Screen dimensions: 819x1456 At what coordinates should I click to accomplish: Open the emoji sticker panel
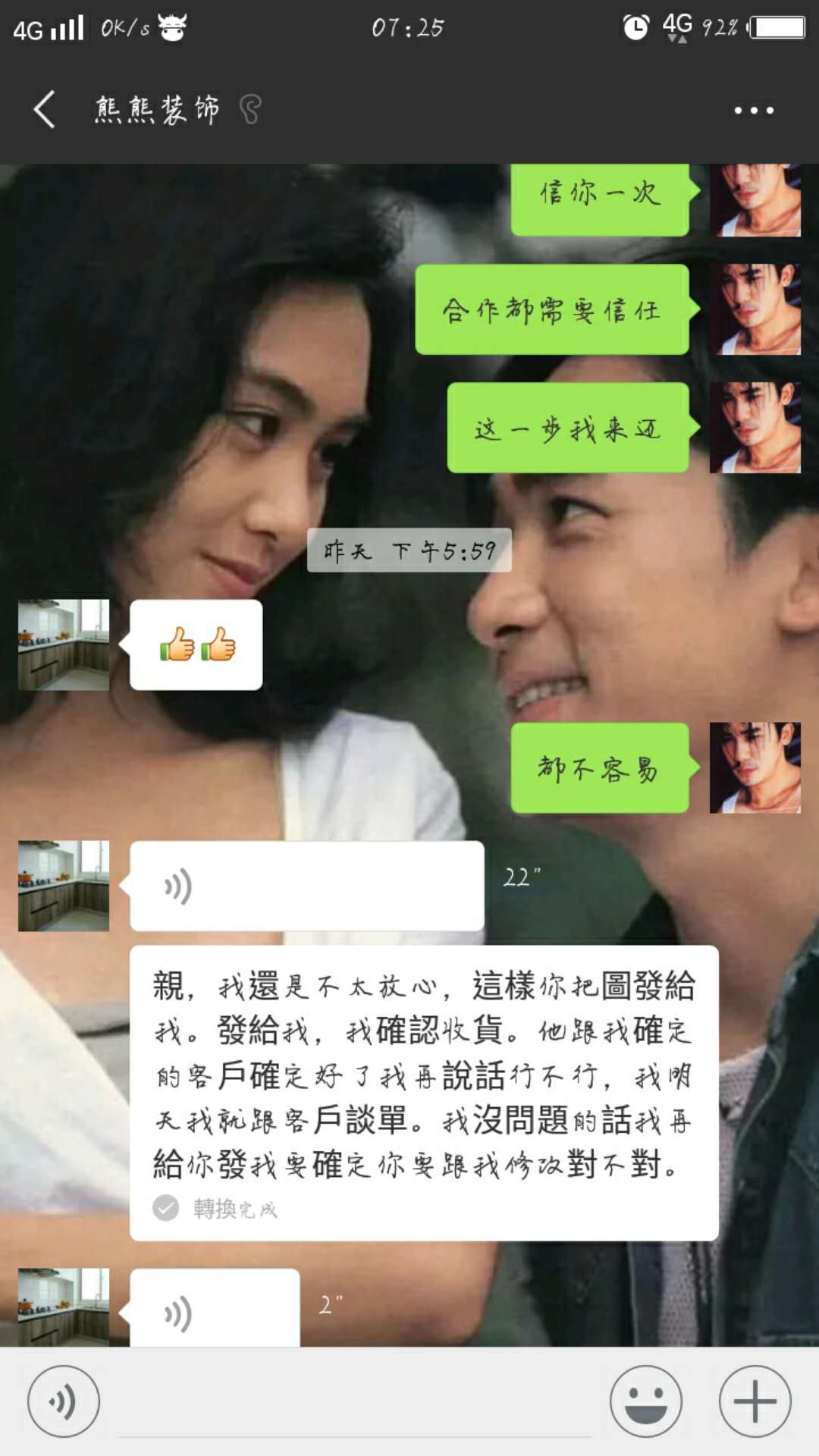click(645, 1401)
